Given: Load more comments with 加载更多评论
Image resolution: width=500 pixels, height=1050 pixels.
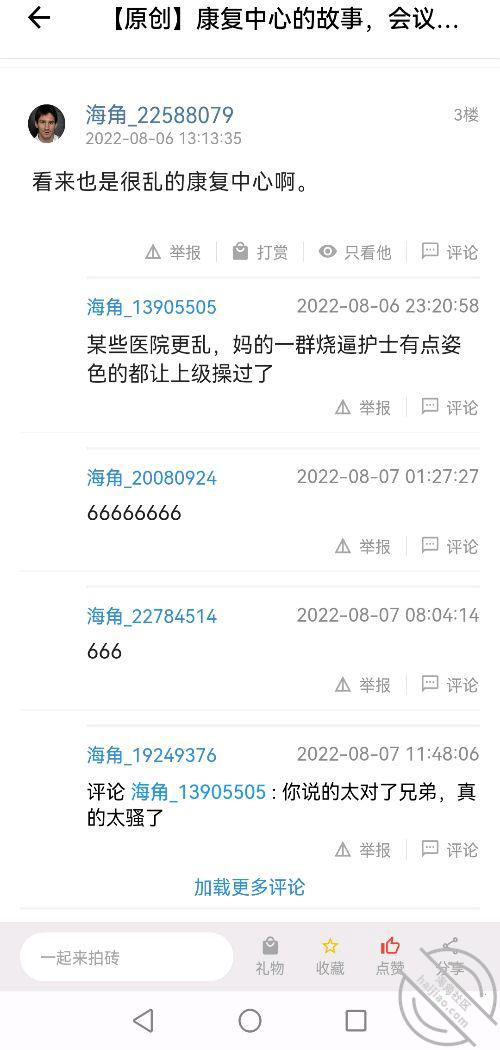Looking at the screenshot, I should (x=250, y=887).
